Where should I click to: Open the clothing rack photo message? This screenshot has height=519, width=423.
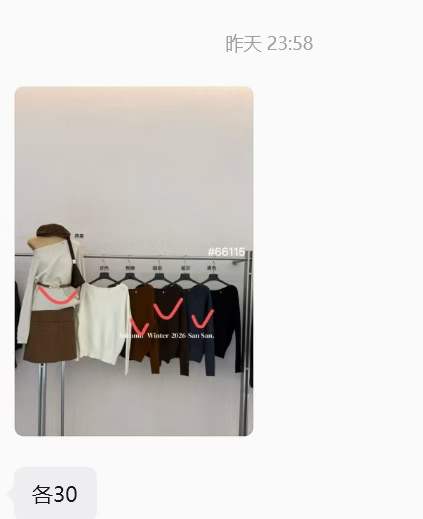click(x=134, y=261)
